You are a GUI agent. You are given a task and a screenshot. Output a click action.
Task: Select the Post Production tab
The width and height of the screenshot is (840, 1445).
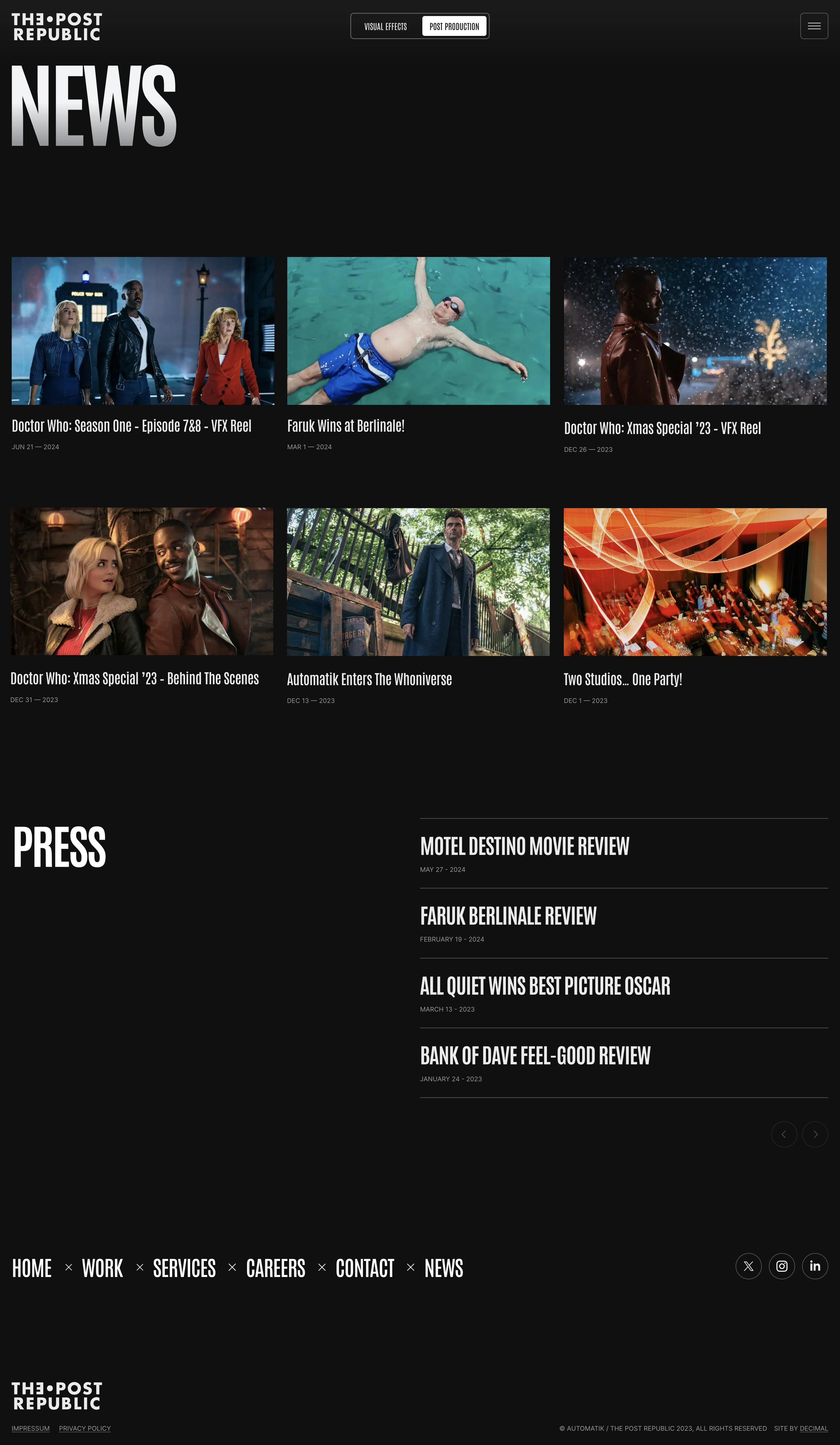(454, 26)
